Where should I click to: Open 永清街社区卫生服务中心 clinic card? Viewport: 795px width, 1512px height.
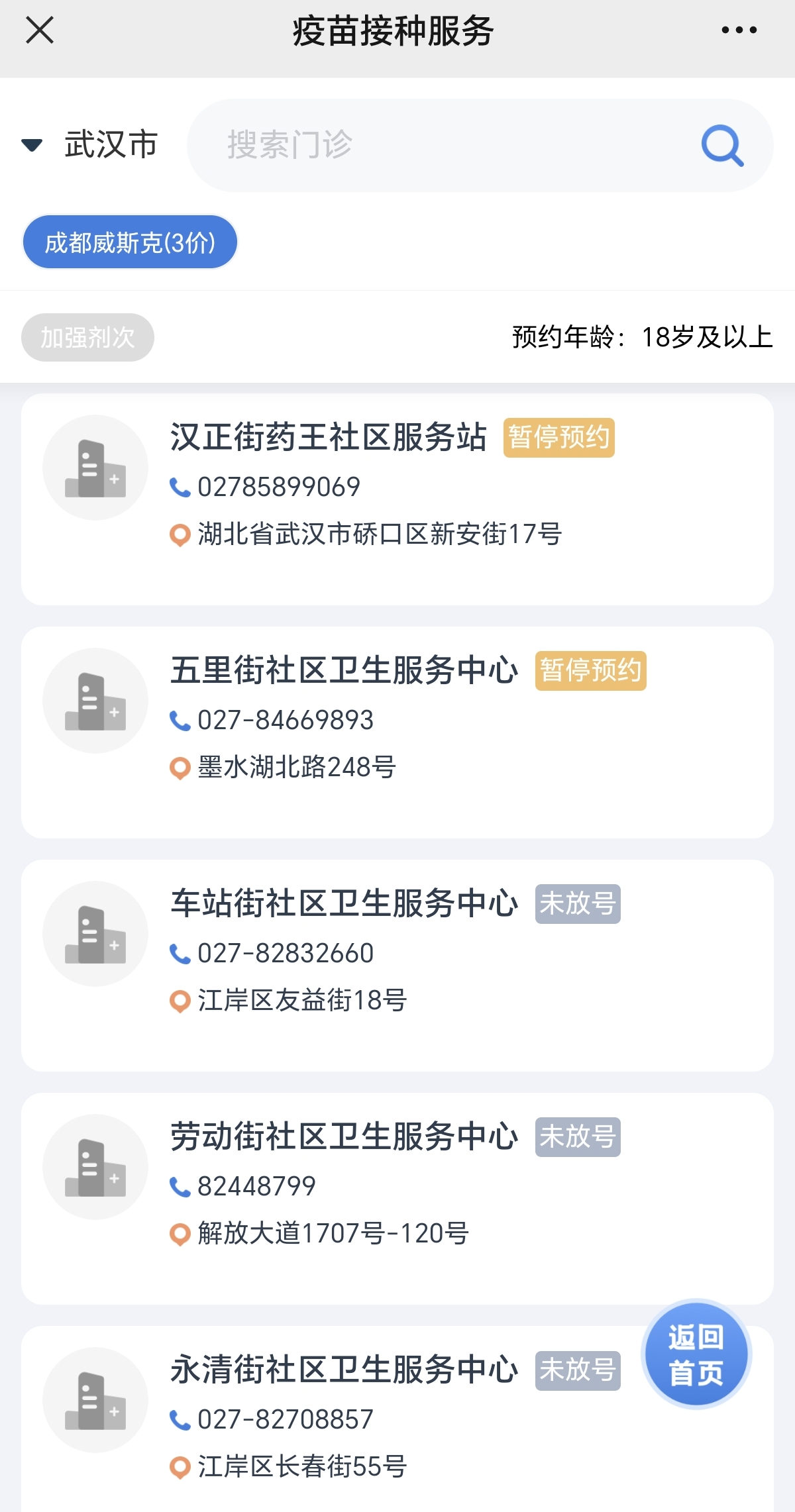[397, 1419]
